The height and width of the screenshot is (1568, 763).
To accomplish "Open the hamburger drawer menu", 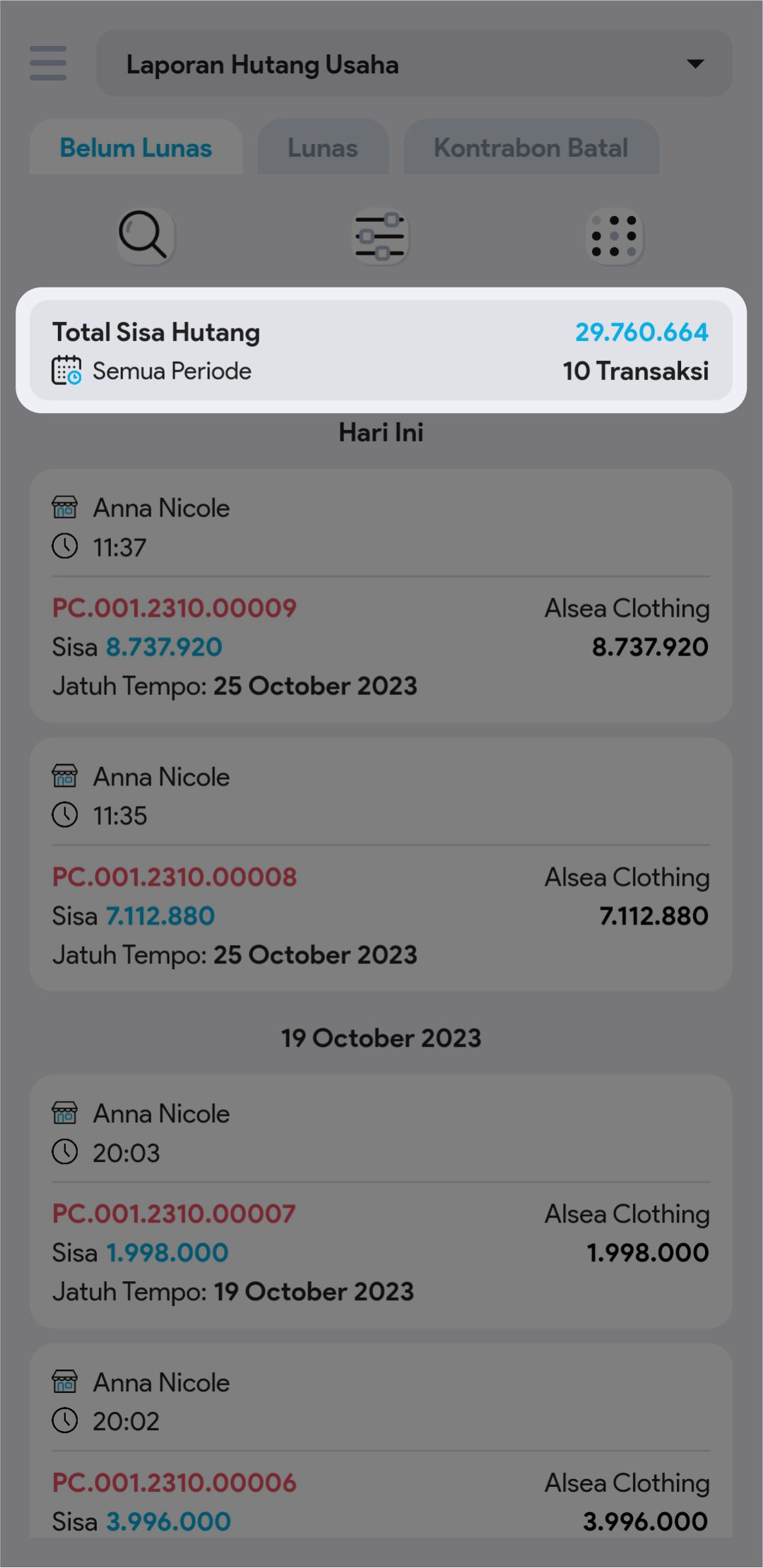I will point(48,64).
